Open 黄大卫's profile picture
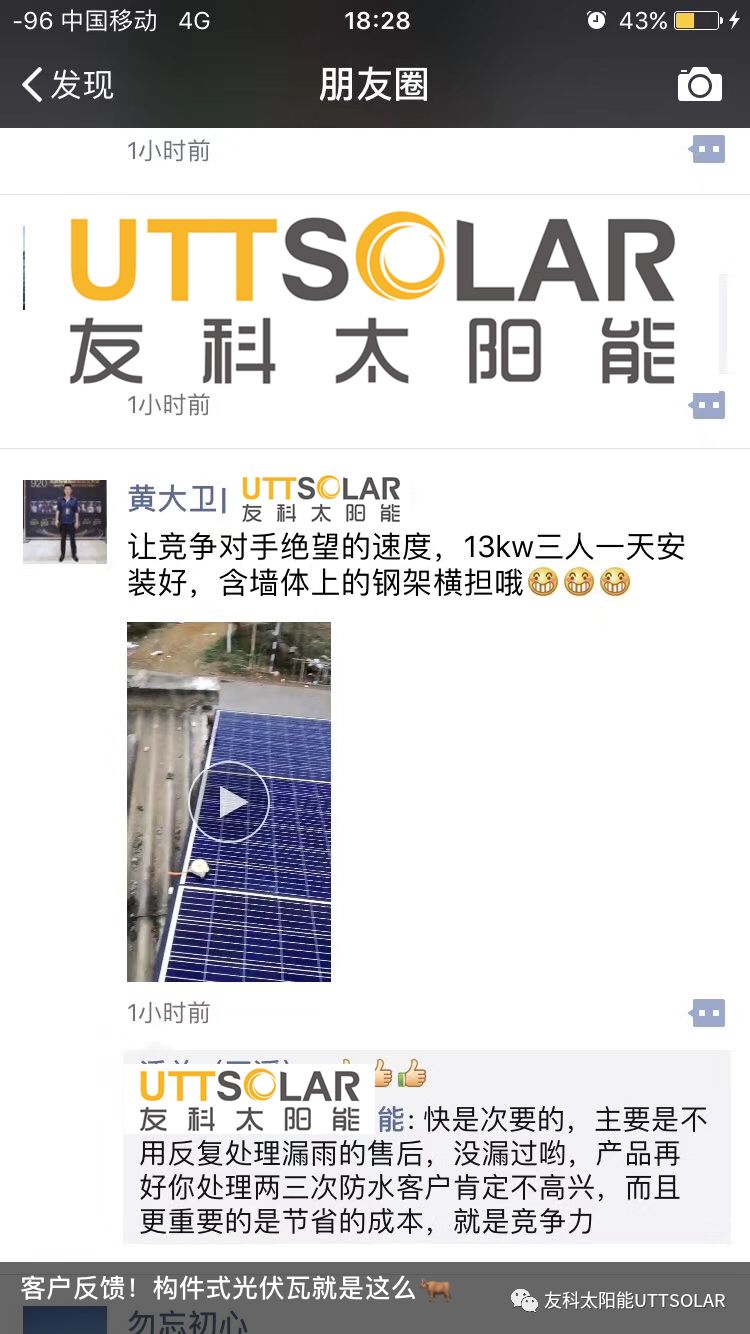The image size is (750, 1334). (65, 521)
